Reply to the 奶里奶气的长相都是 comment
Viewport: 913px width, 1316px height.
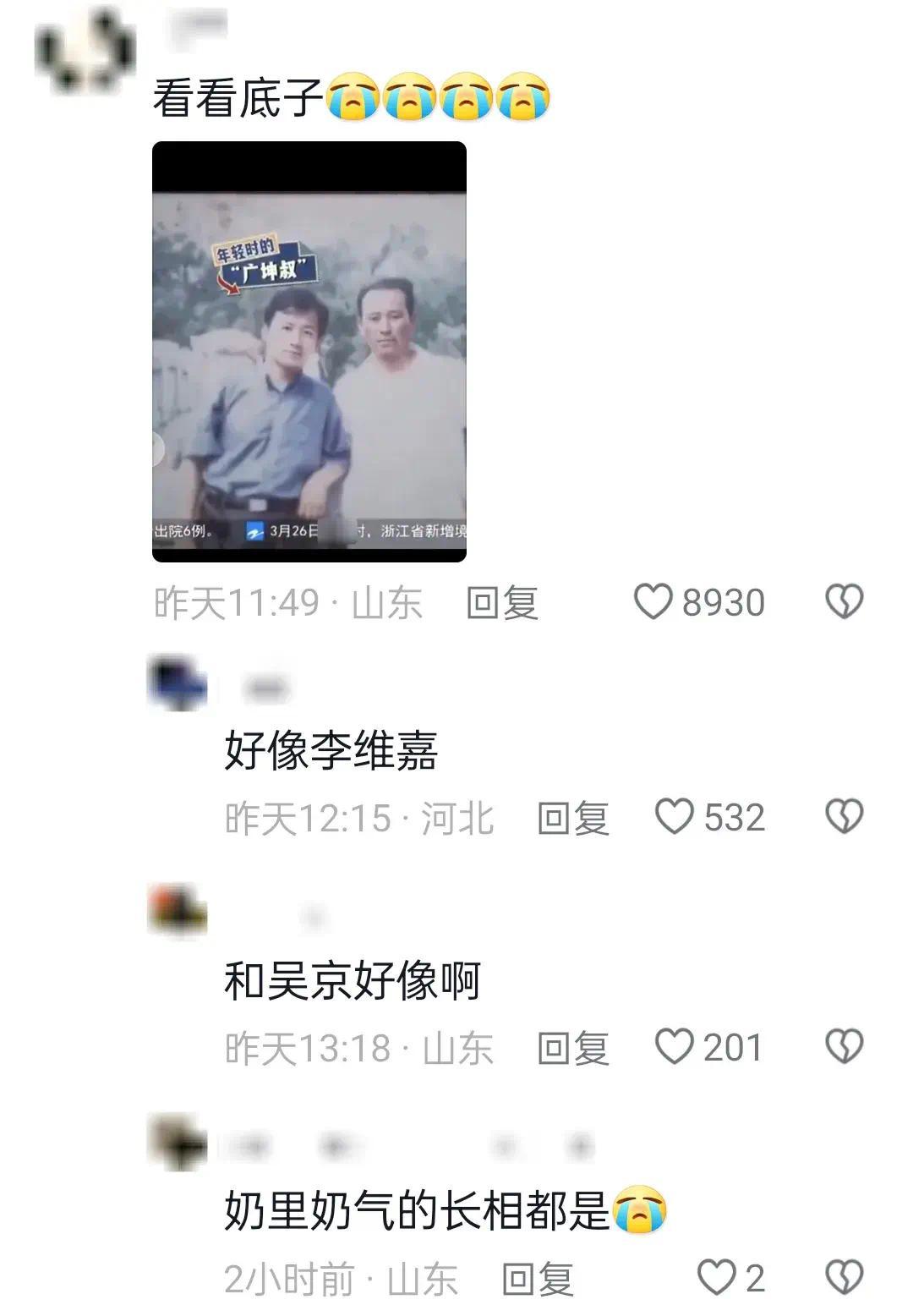coord(538,1279)
